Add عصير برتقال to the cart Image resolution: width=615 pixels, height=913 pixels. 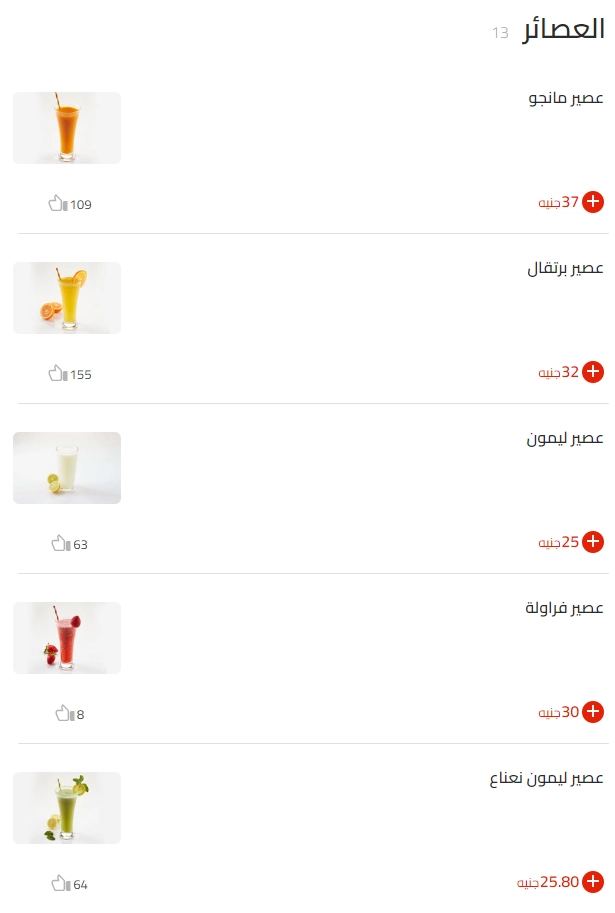coord(593,372)
